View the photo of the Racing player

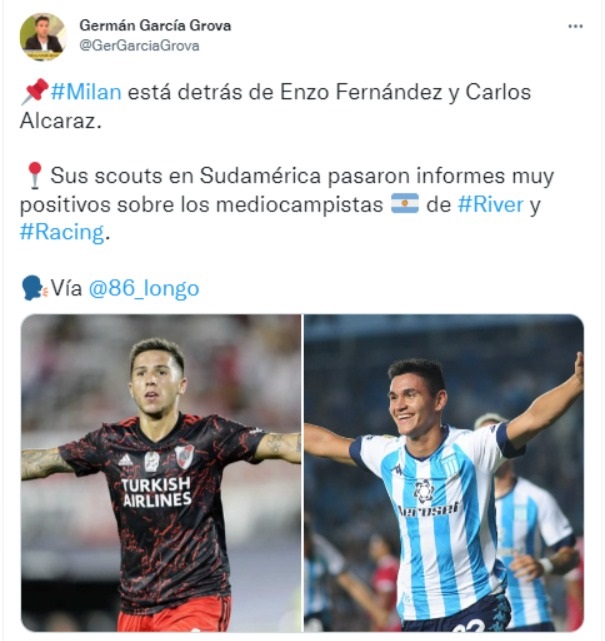443,472
